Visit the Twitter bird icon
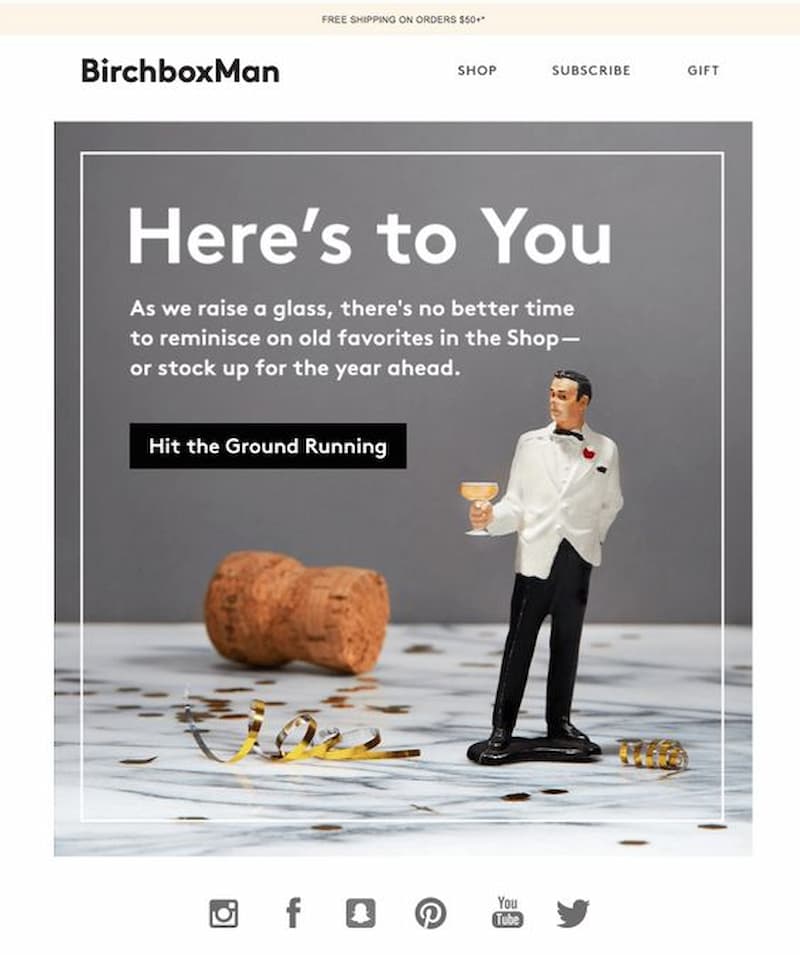This screenshot has height=955, width=800. point(573,913)
